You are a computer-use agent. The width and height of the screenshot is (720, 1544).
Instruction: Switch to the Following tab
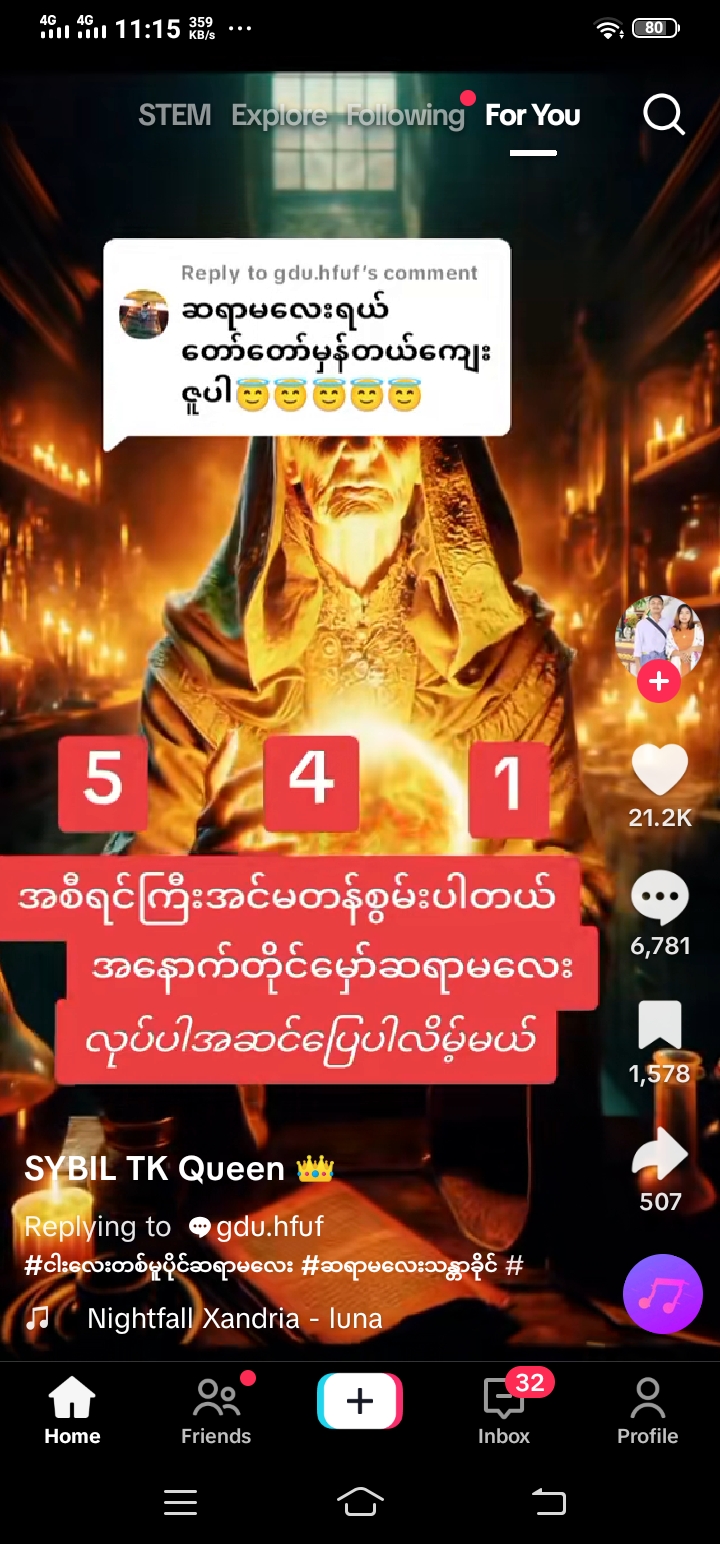coord(405,116)
